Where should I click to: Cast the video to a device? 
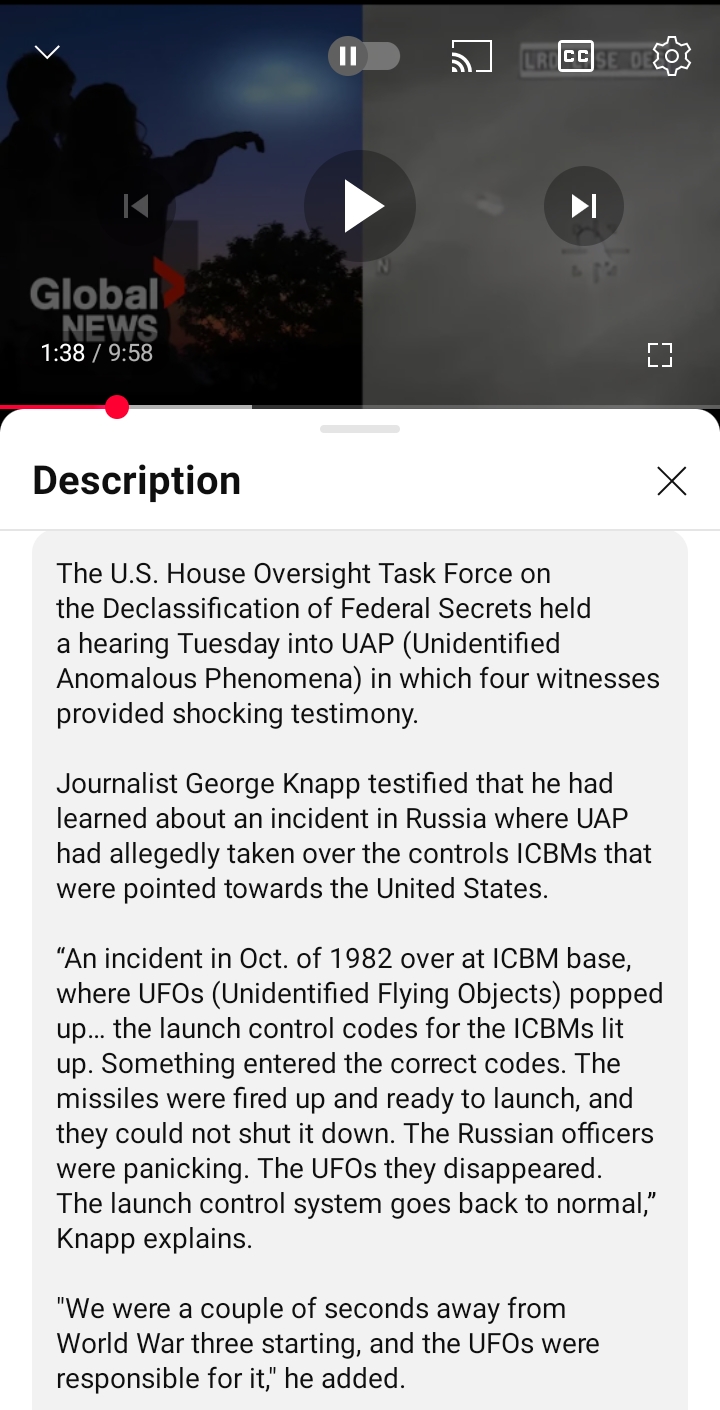pyautogui.click(x=471, y=56)
